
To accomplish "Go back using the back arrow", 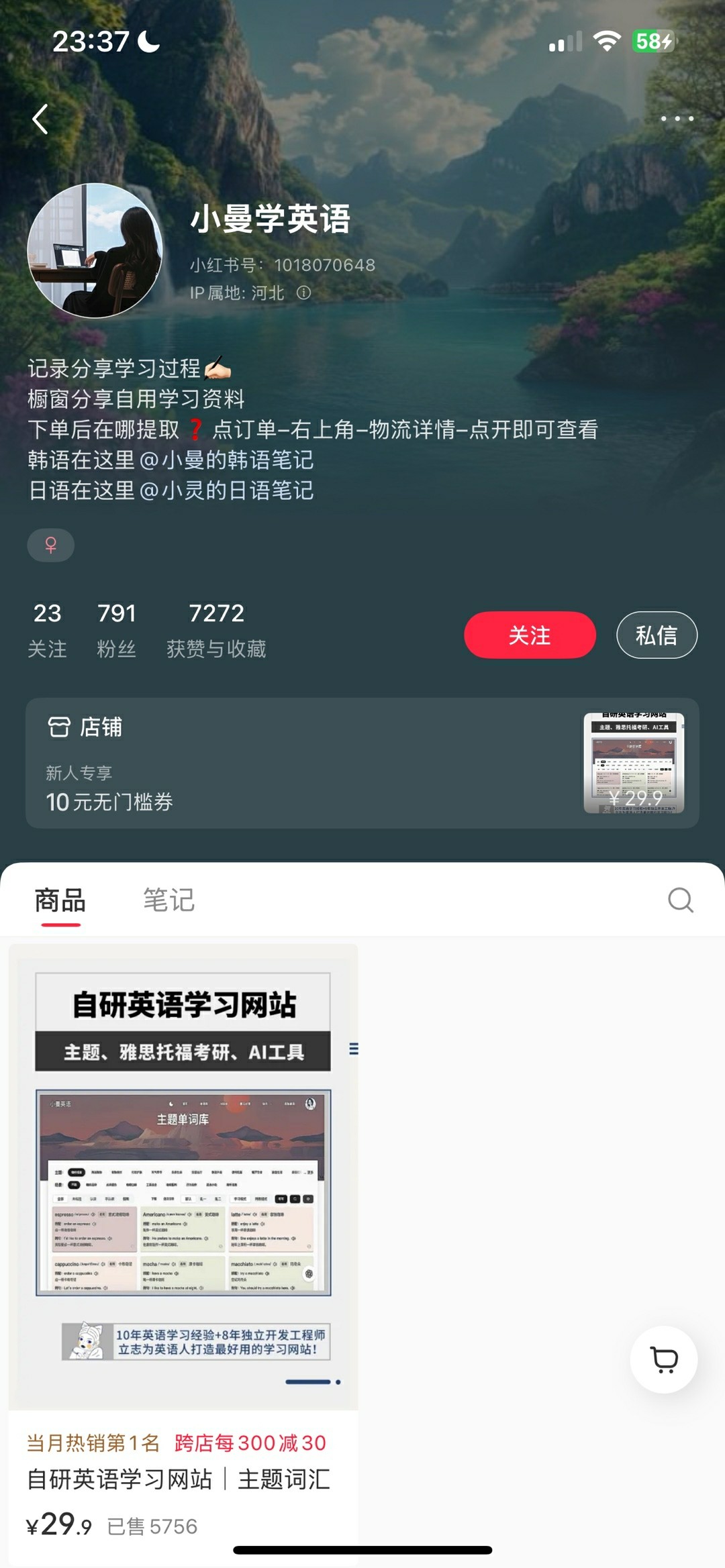I will (41, 119).
